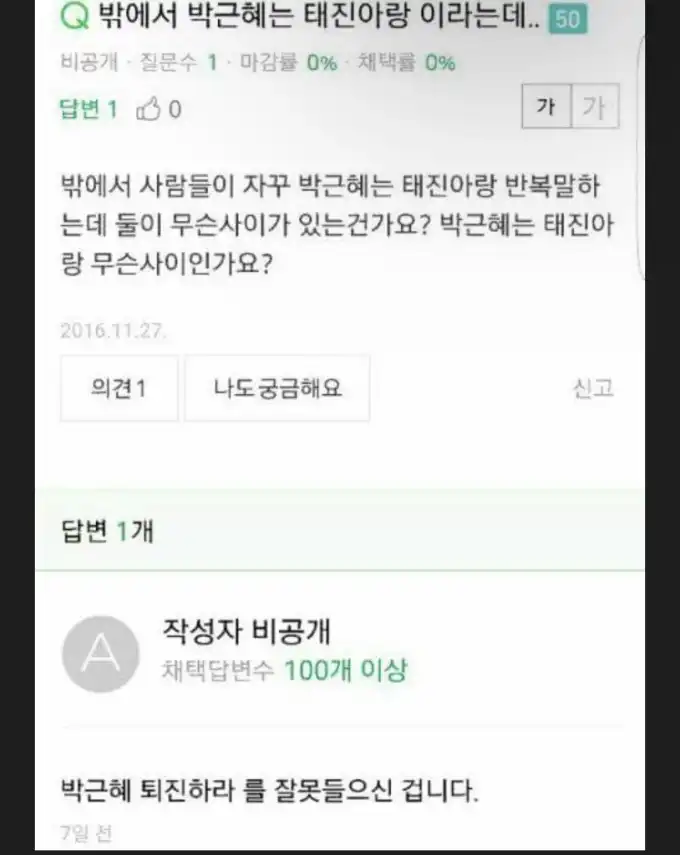Image resolution: width=680 pixels, height=855 pixels.
Task: Open the 의견1 comments button
Action: [x=119, y=388]
